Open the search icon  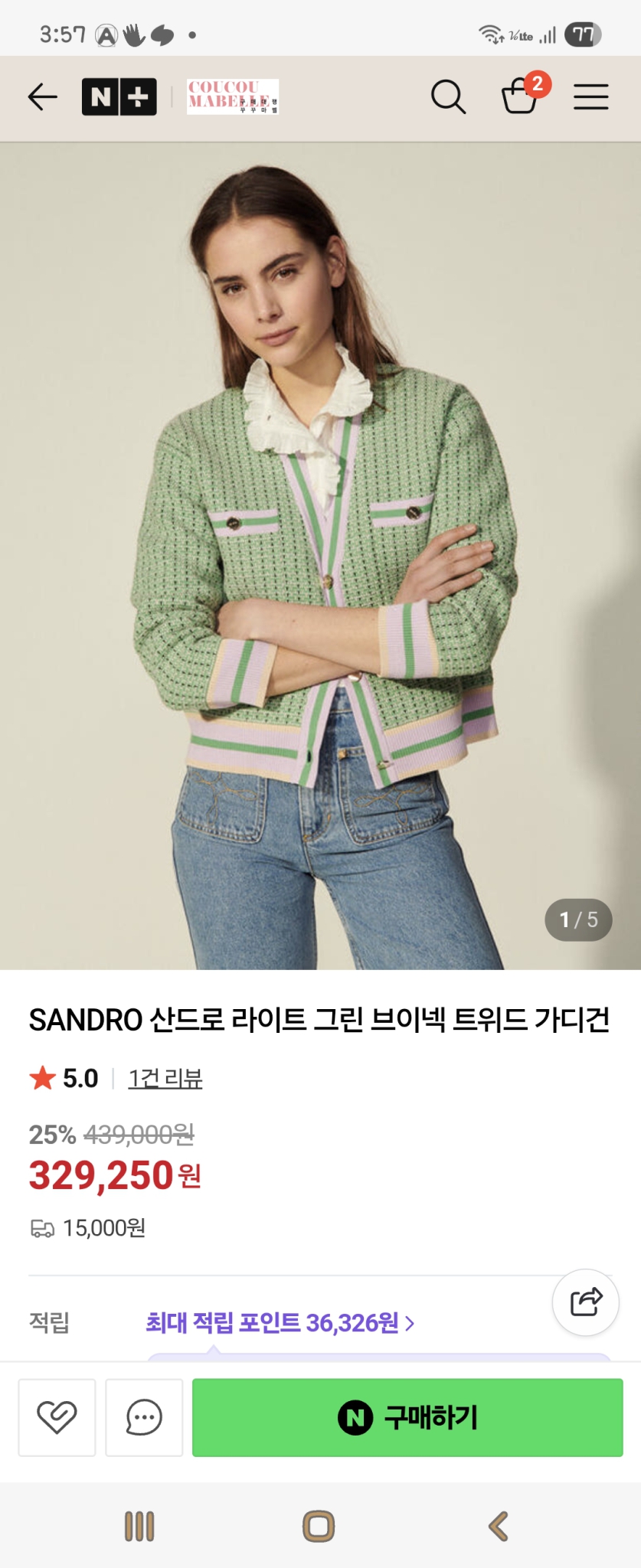click(x=448, y=97)
